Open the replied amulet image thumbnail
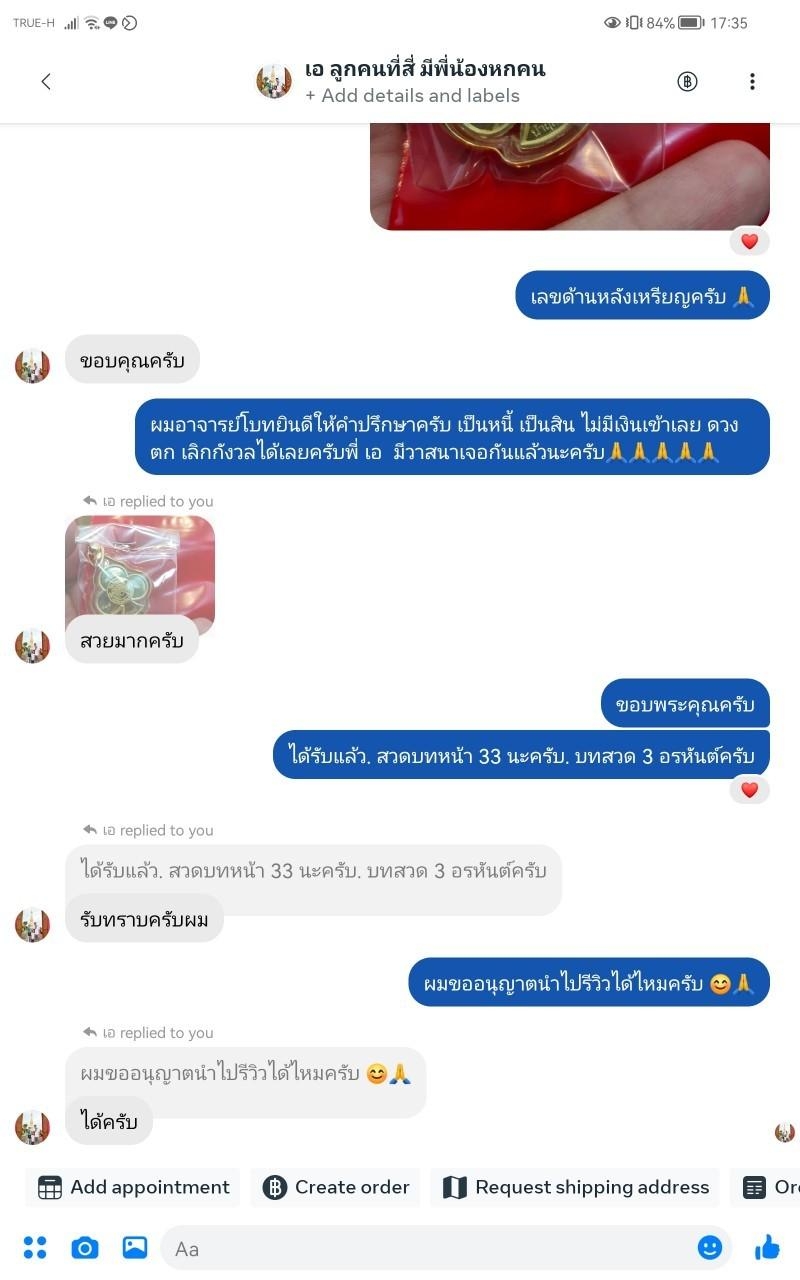This screenshot has width=800, height=1280. coord(140,572)
